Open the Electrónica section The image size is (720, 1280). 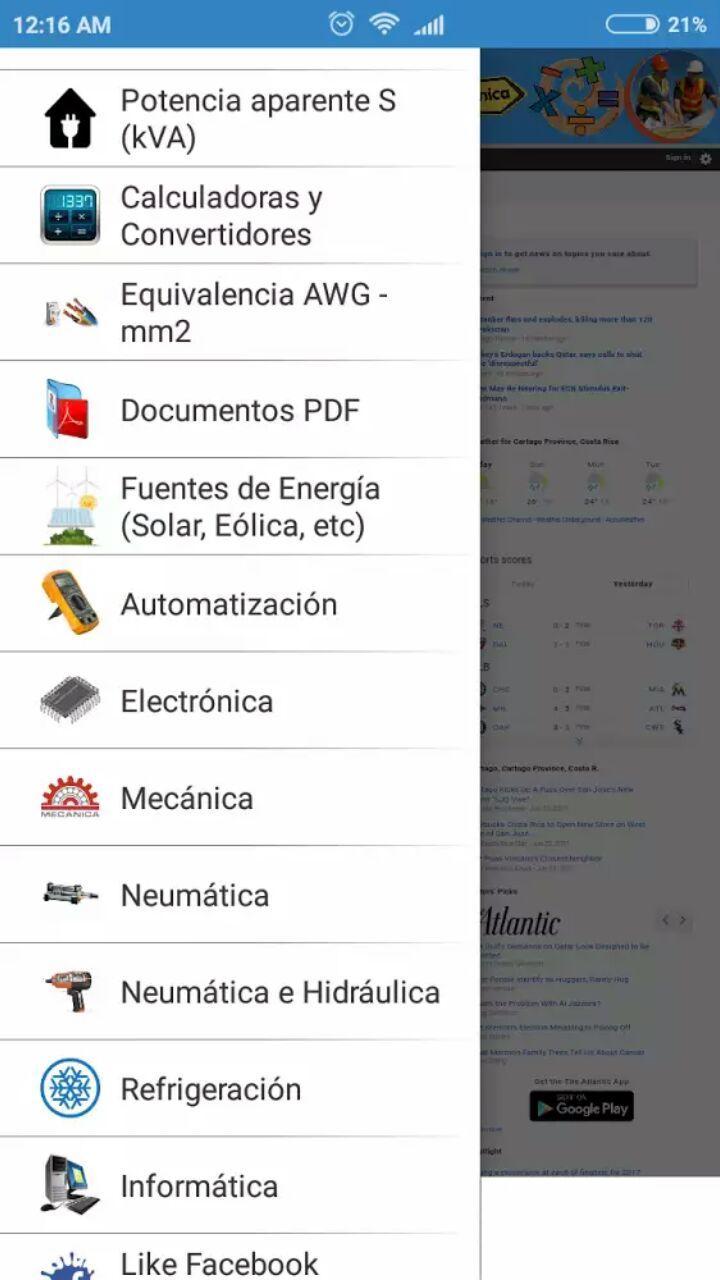[240, 701]
